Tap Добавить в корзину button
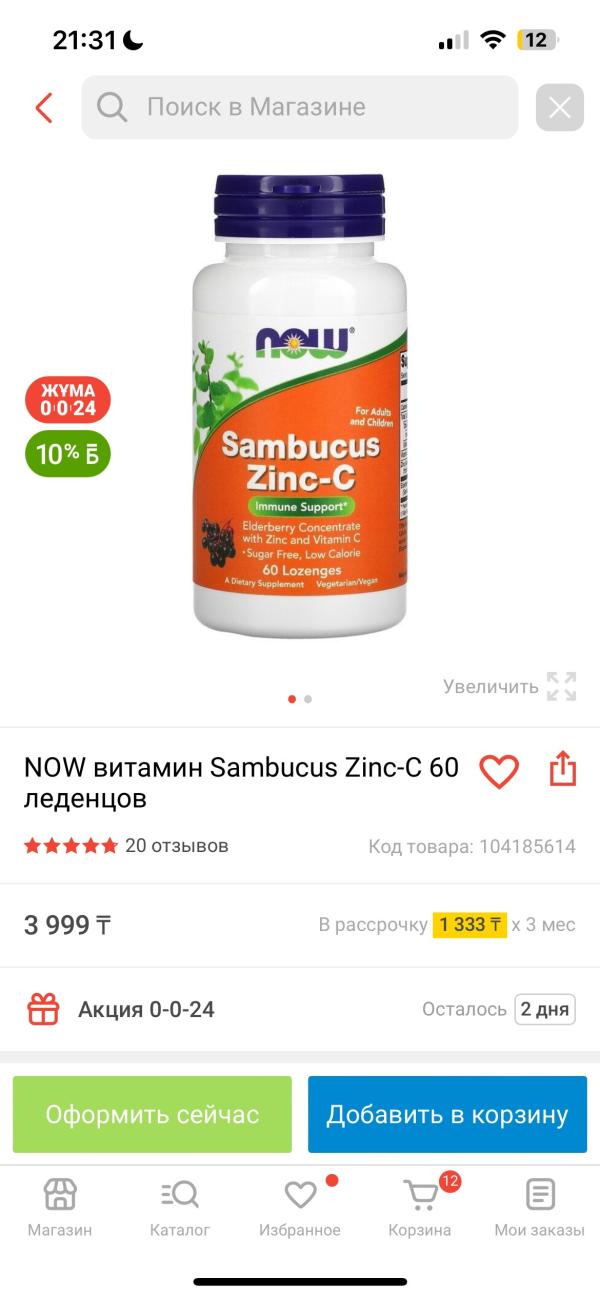 [x=447, y=1114]
